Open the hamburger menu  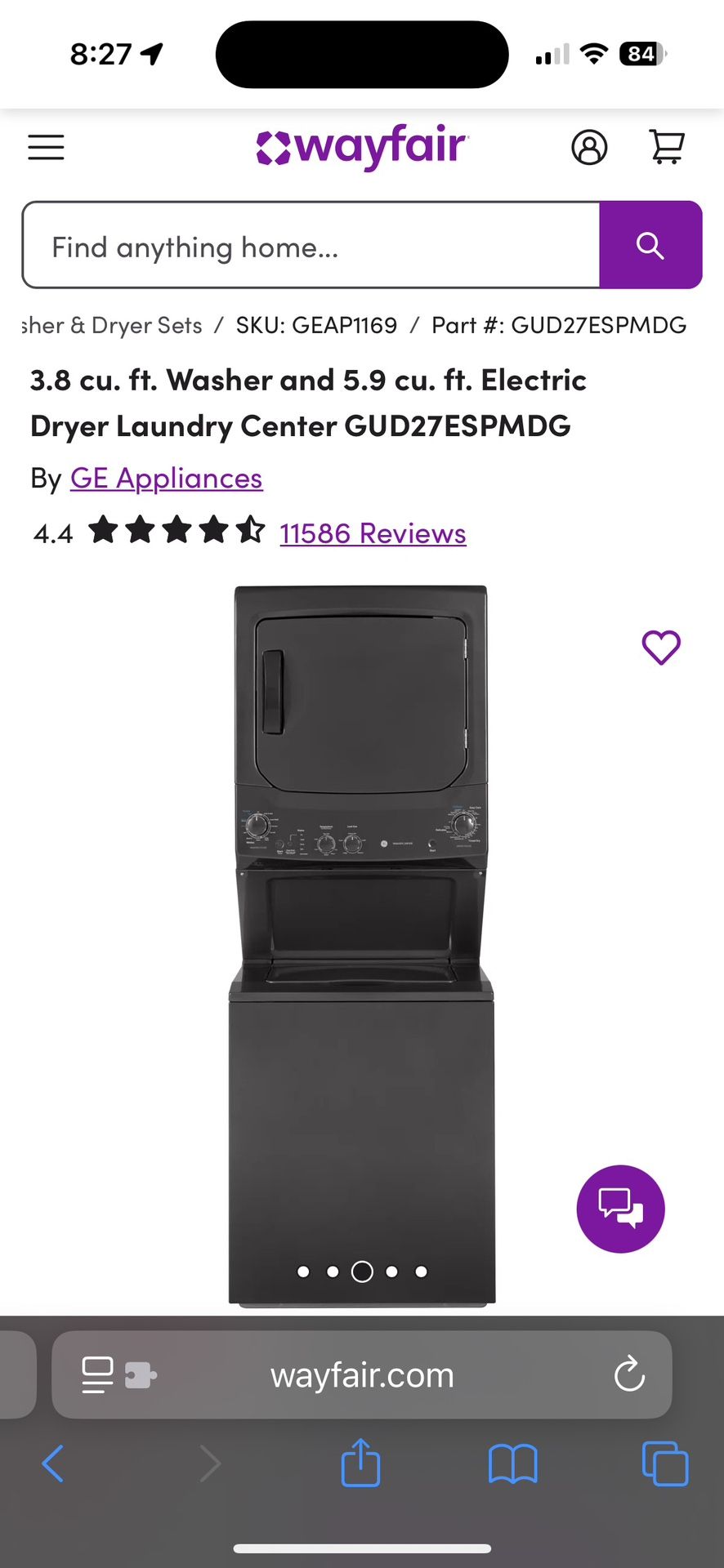[x=46, y=148]
